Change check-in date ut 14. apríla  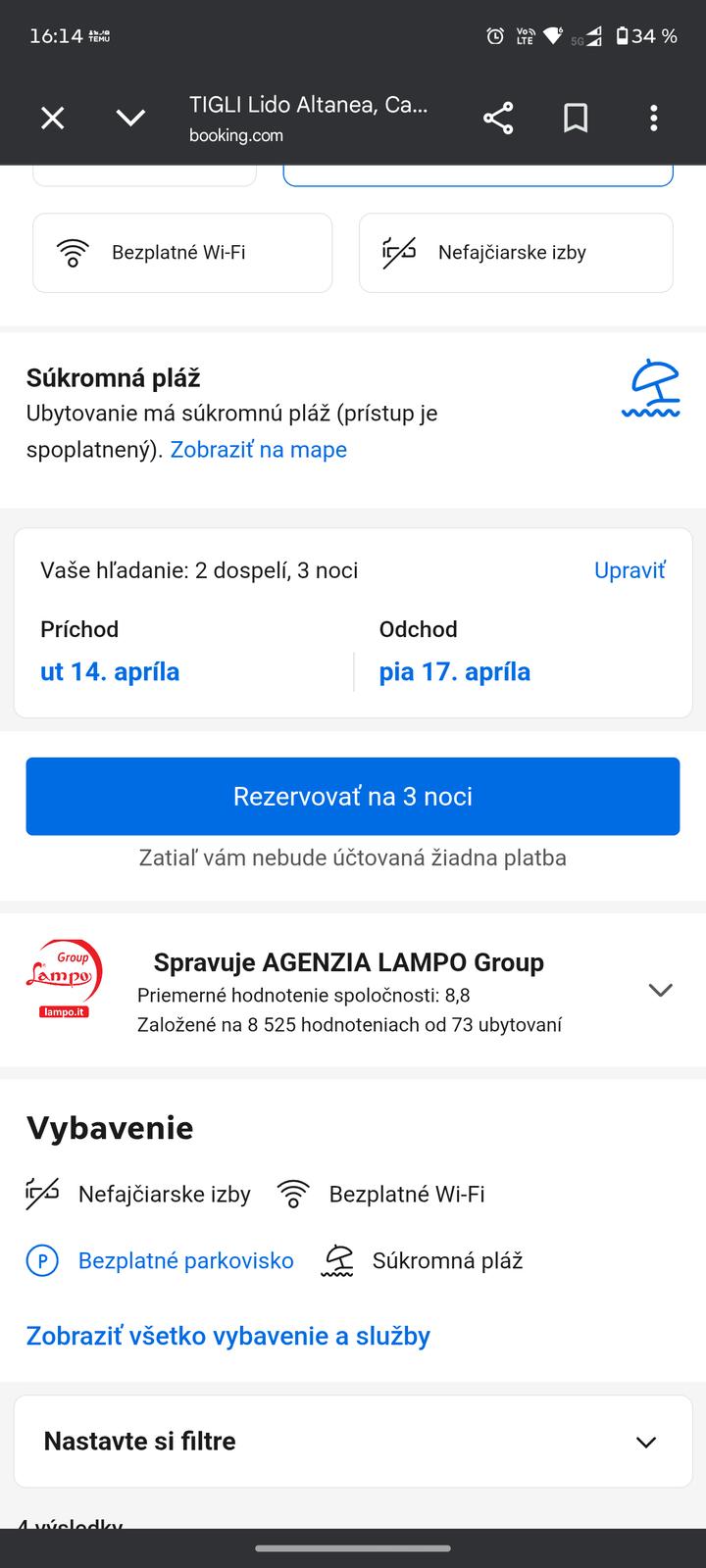pos(110,672)
